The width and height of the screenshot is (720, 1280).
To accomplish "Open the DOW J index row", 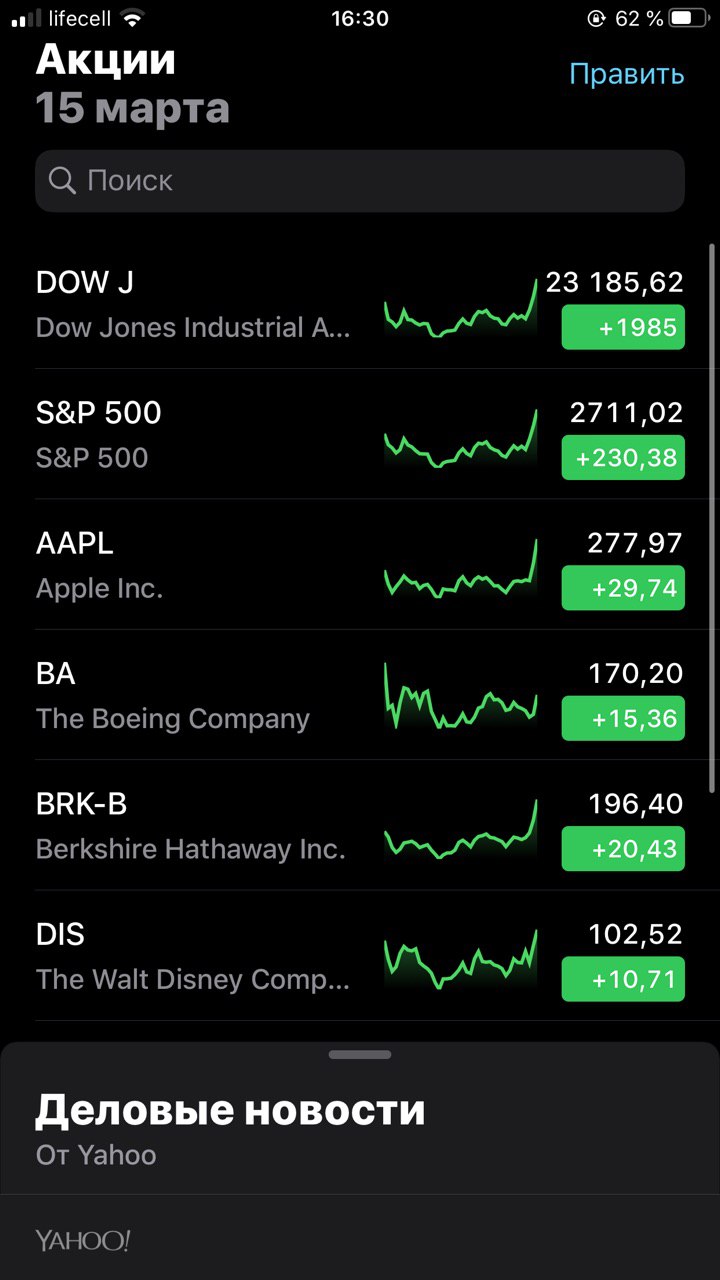I will click(x=360, y=304).
